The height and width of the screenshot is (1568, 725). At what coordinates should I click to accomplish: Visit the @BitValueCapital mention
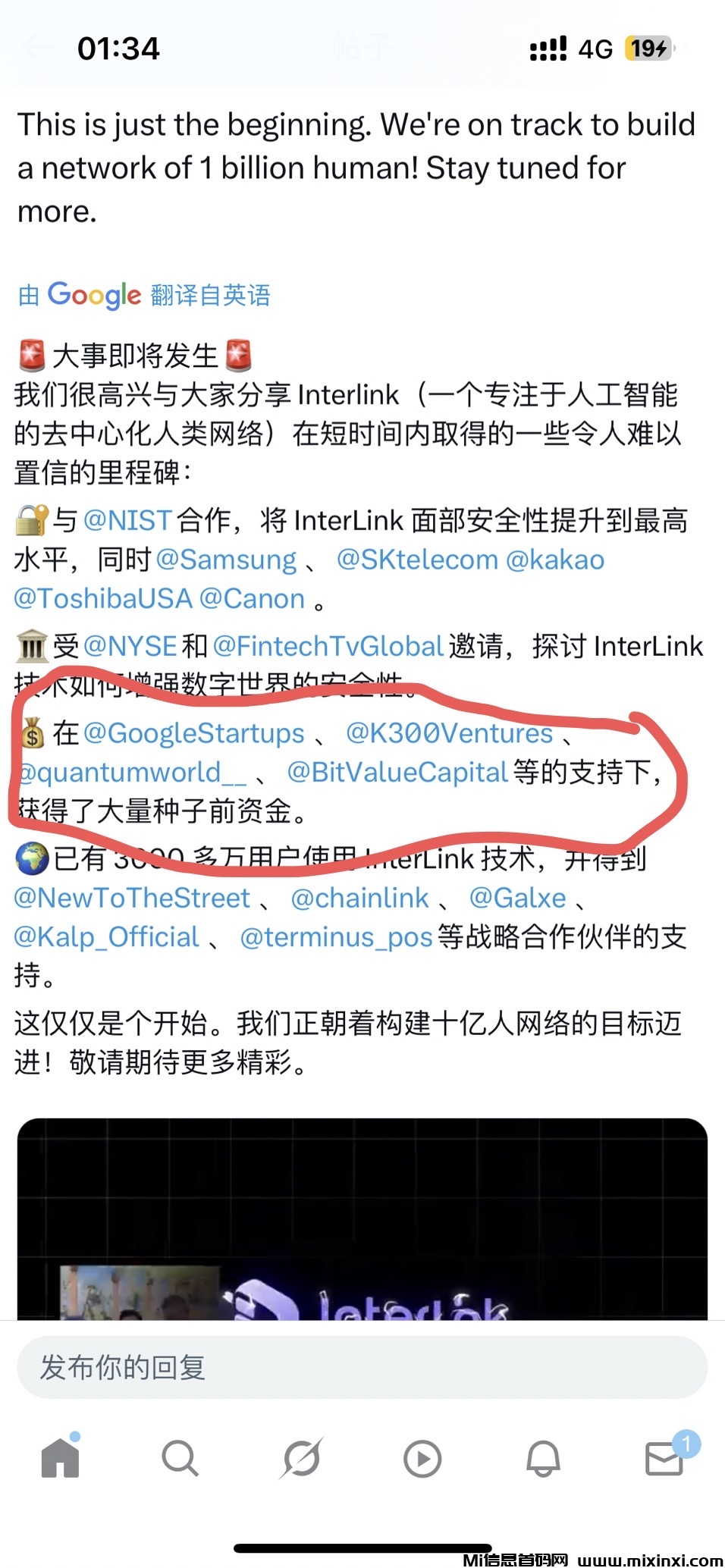click(x=397, y=772)
